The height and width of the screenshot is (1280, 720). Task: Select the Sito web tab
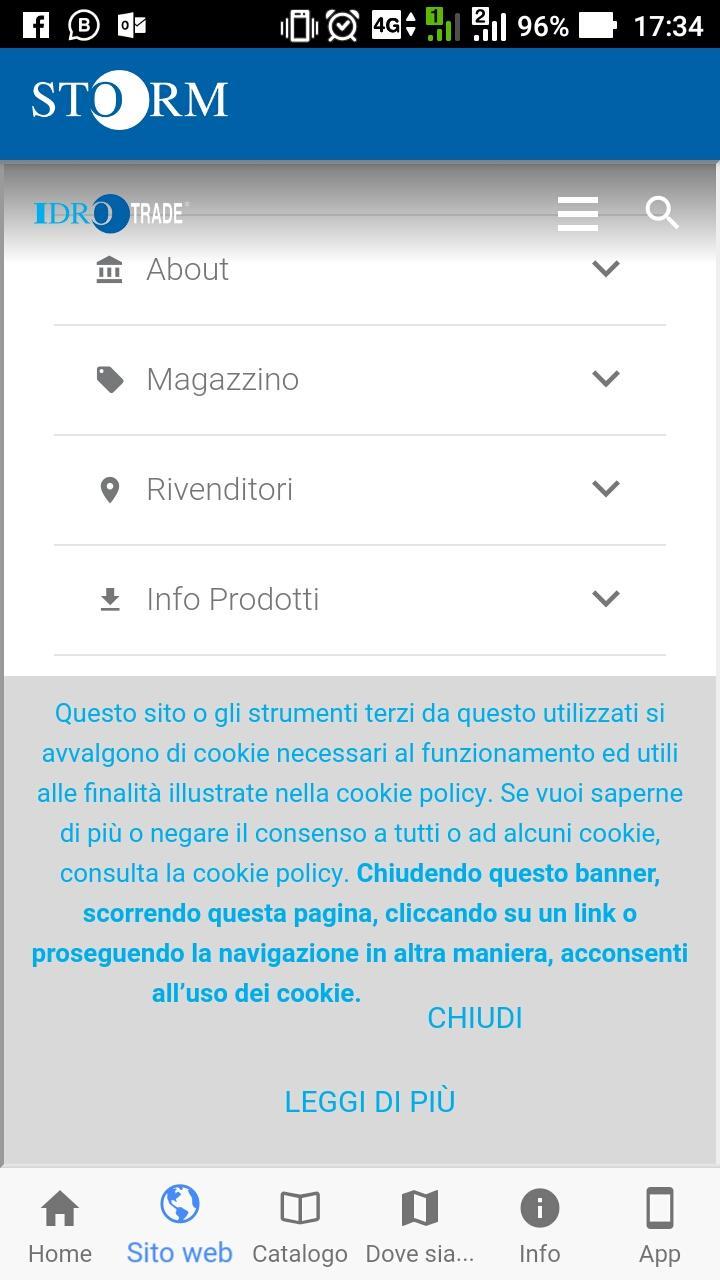[180, 1226]
